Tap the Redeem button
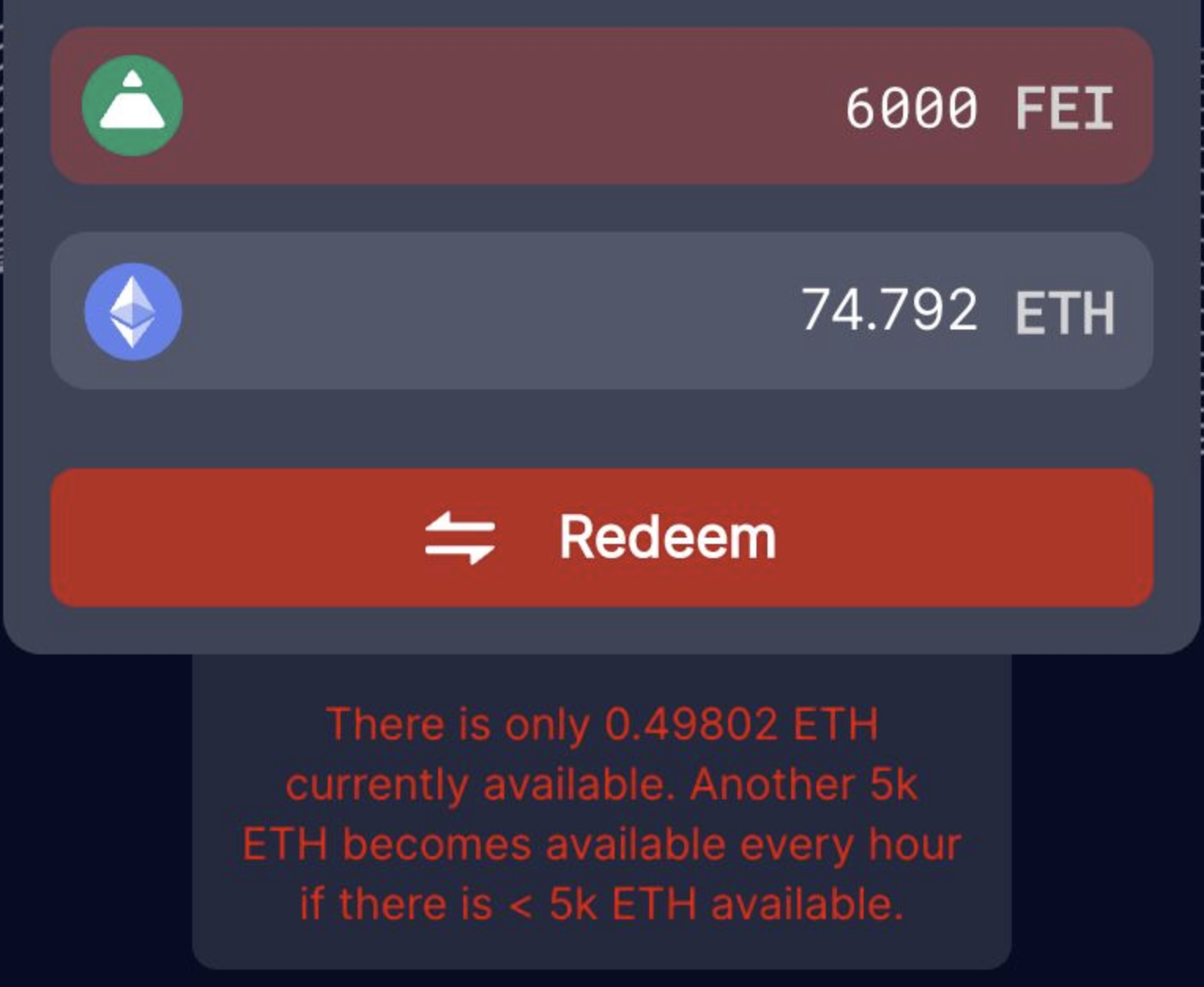The height and width of the screenshot is (987, 1204). 602,538
